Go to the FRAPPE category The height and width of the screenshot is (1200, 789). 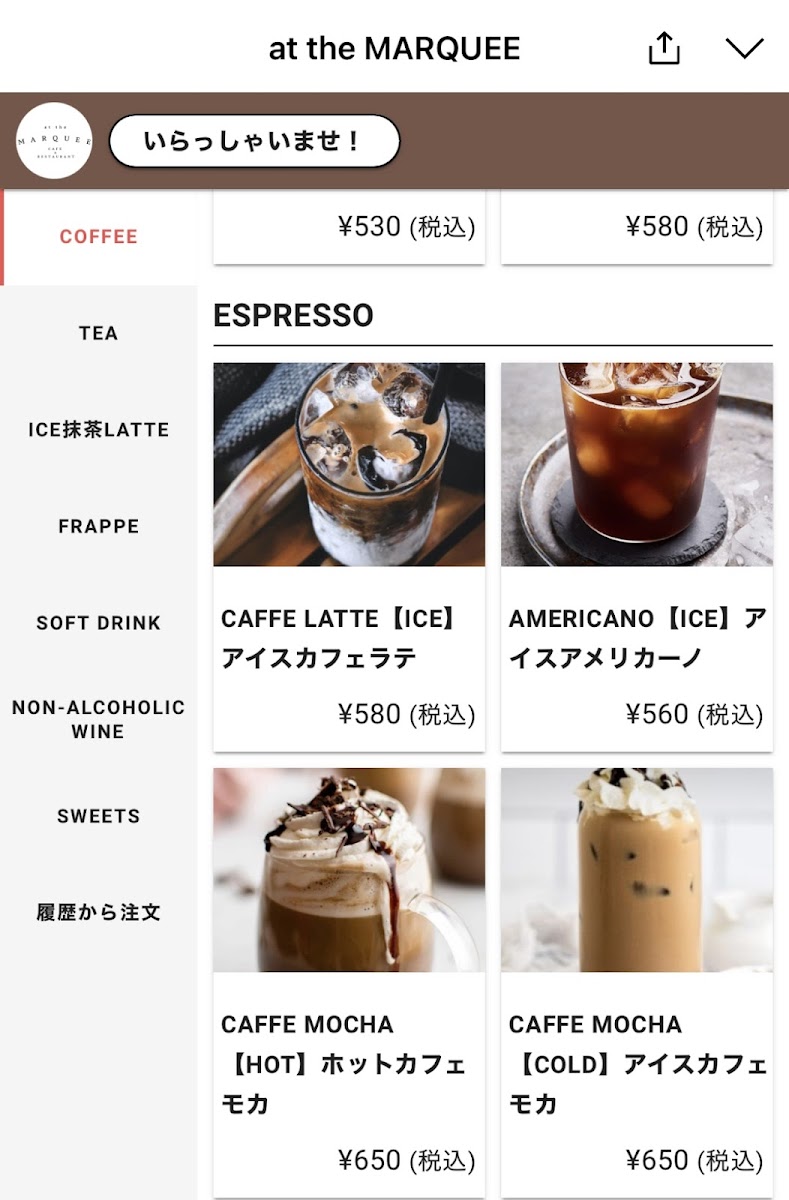98,526
